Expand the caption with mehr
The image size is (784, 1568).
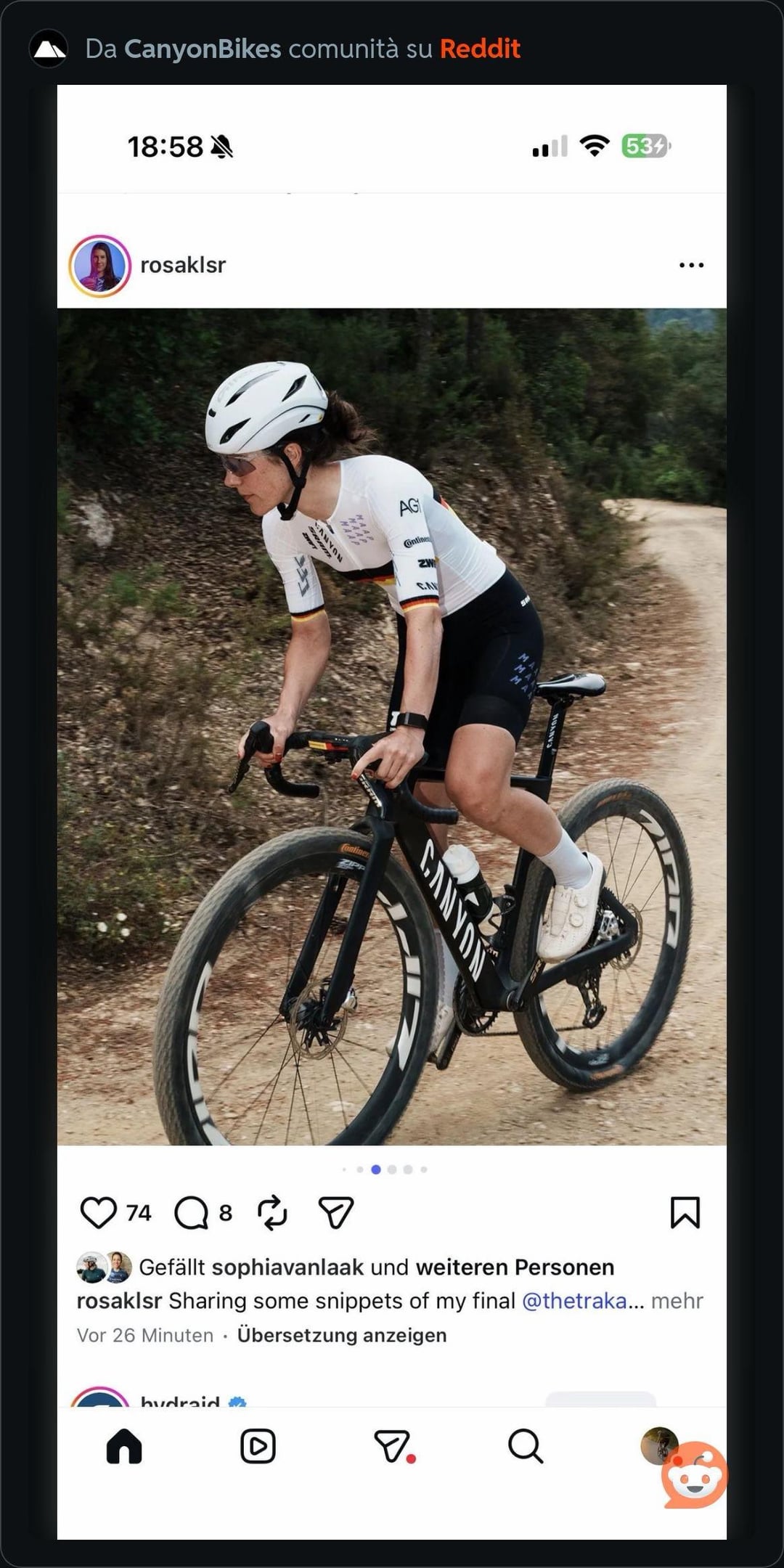click(x=677, y=1301)
